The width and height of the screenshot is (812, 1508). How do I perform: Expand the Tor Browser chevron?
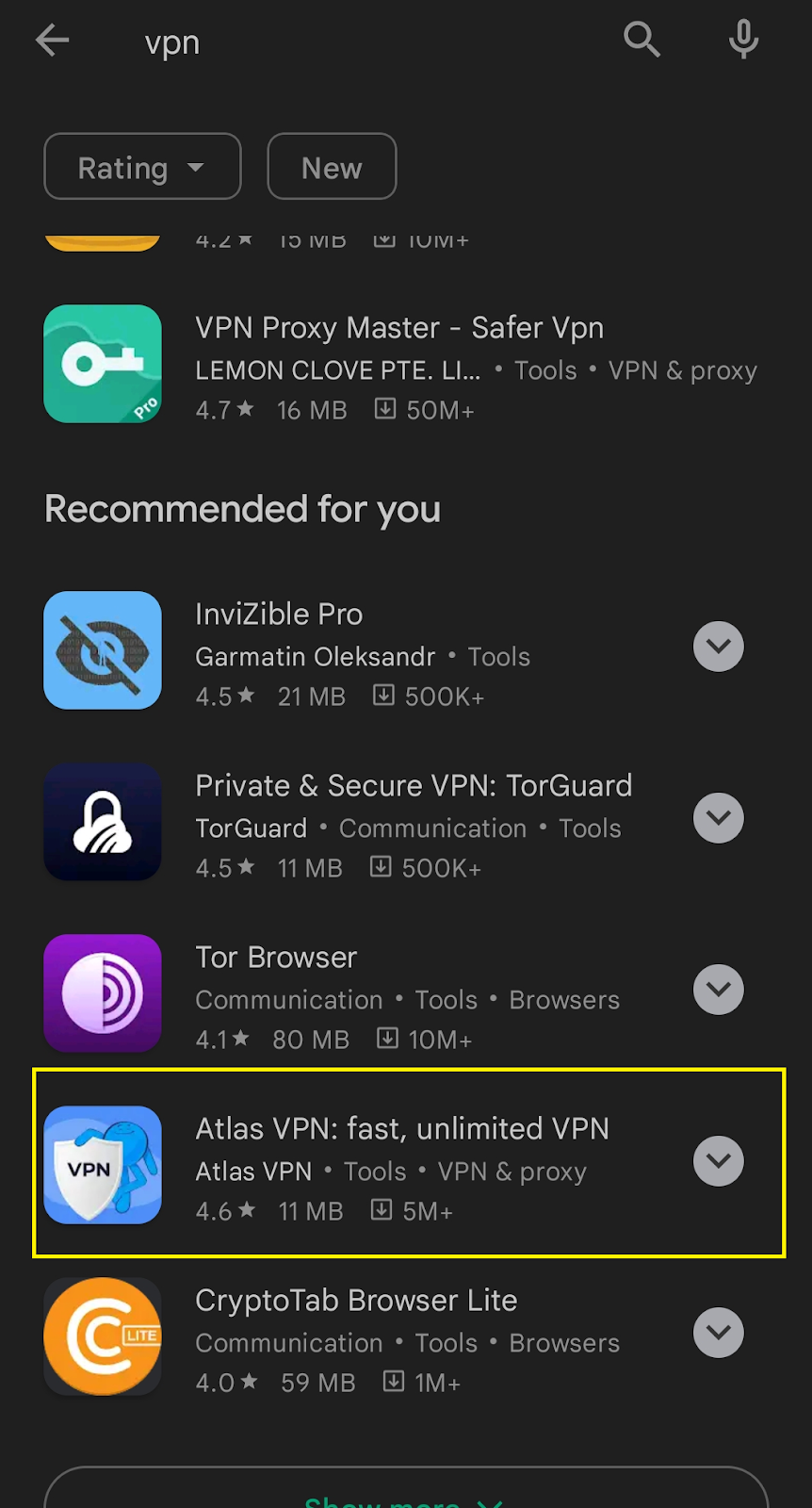[x=719, y=990]
